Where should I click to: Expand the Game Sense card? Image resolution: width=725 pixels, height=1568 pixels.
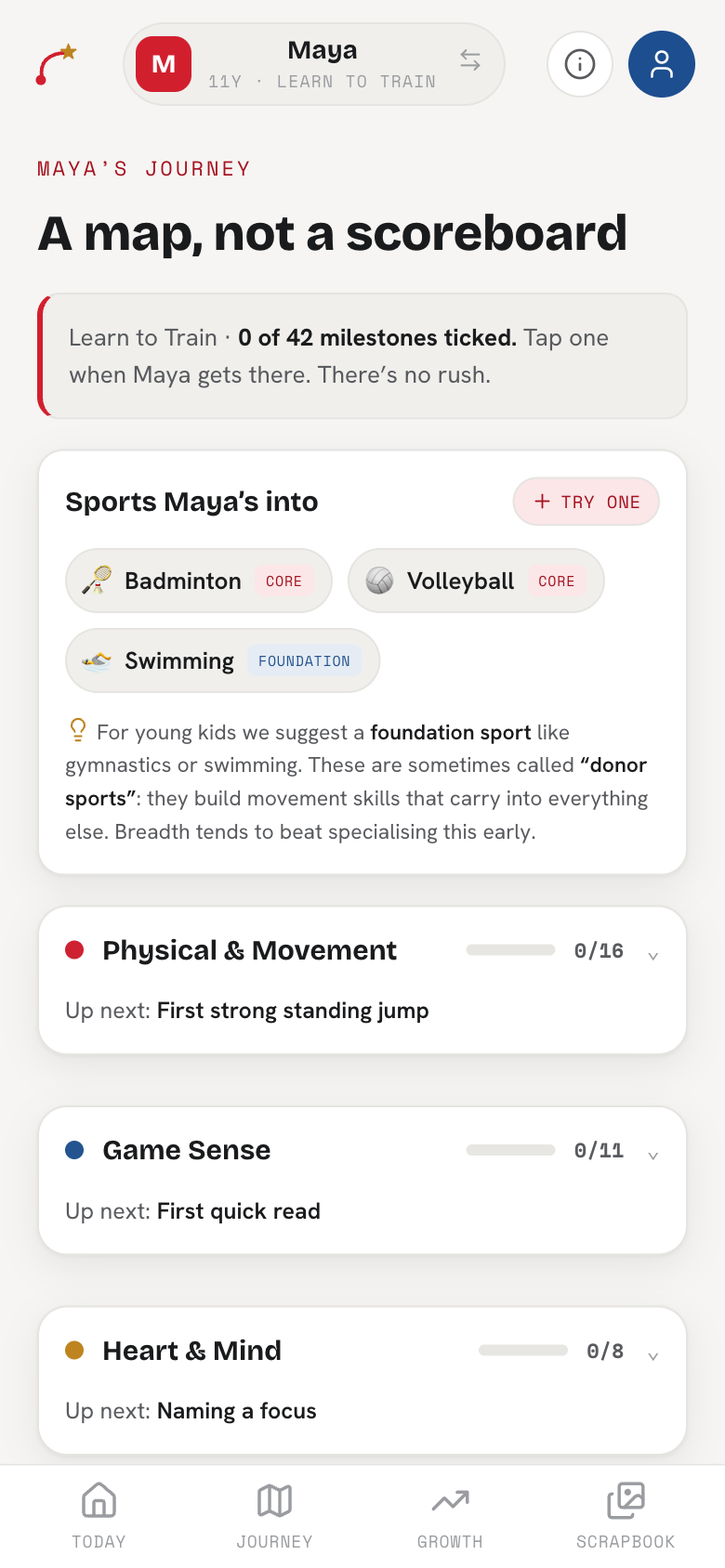pyautogui.click(x=362, y=1180)
